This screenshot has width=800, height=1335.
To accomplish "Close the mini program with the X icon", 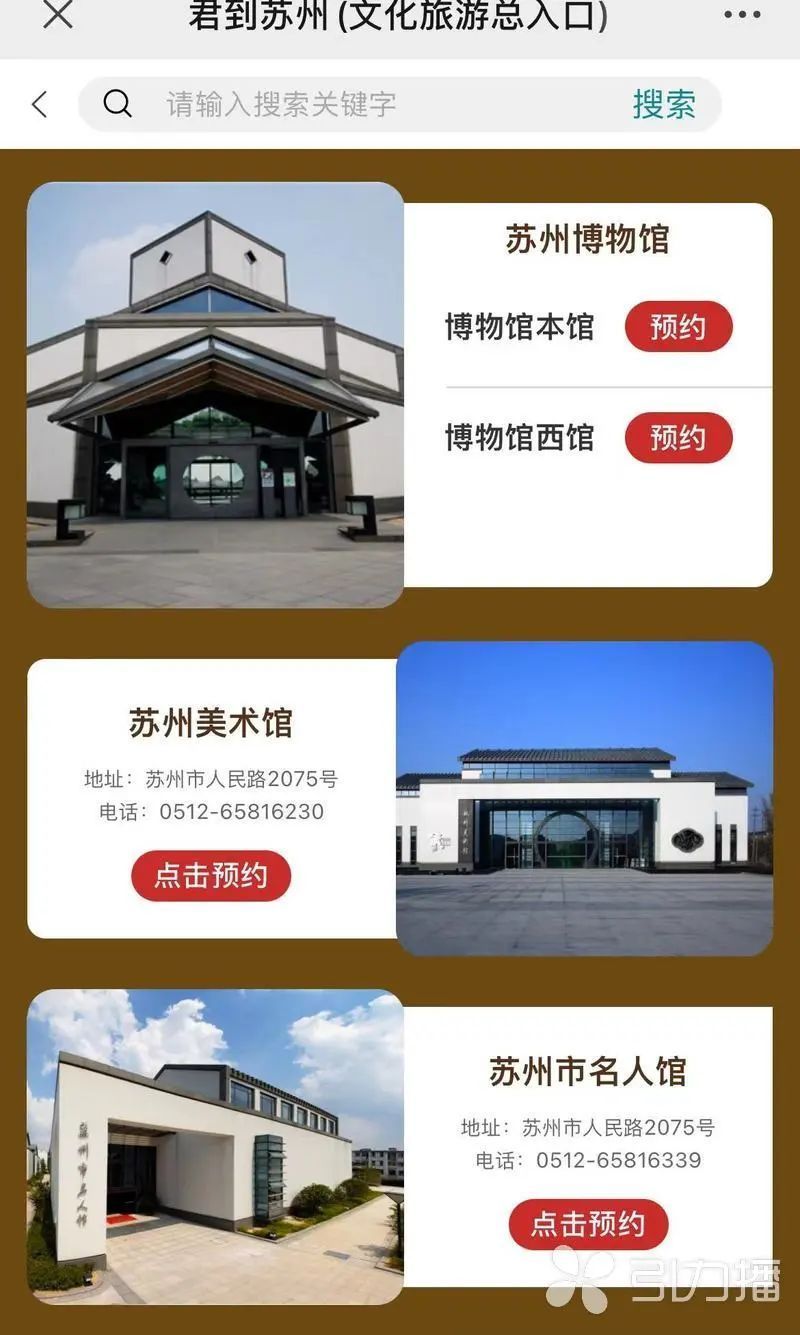I will (58, 14).
